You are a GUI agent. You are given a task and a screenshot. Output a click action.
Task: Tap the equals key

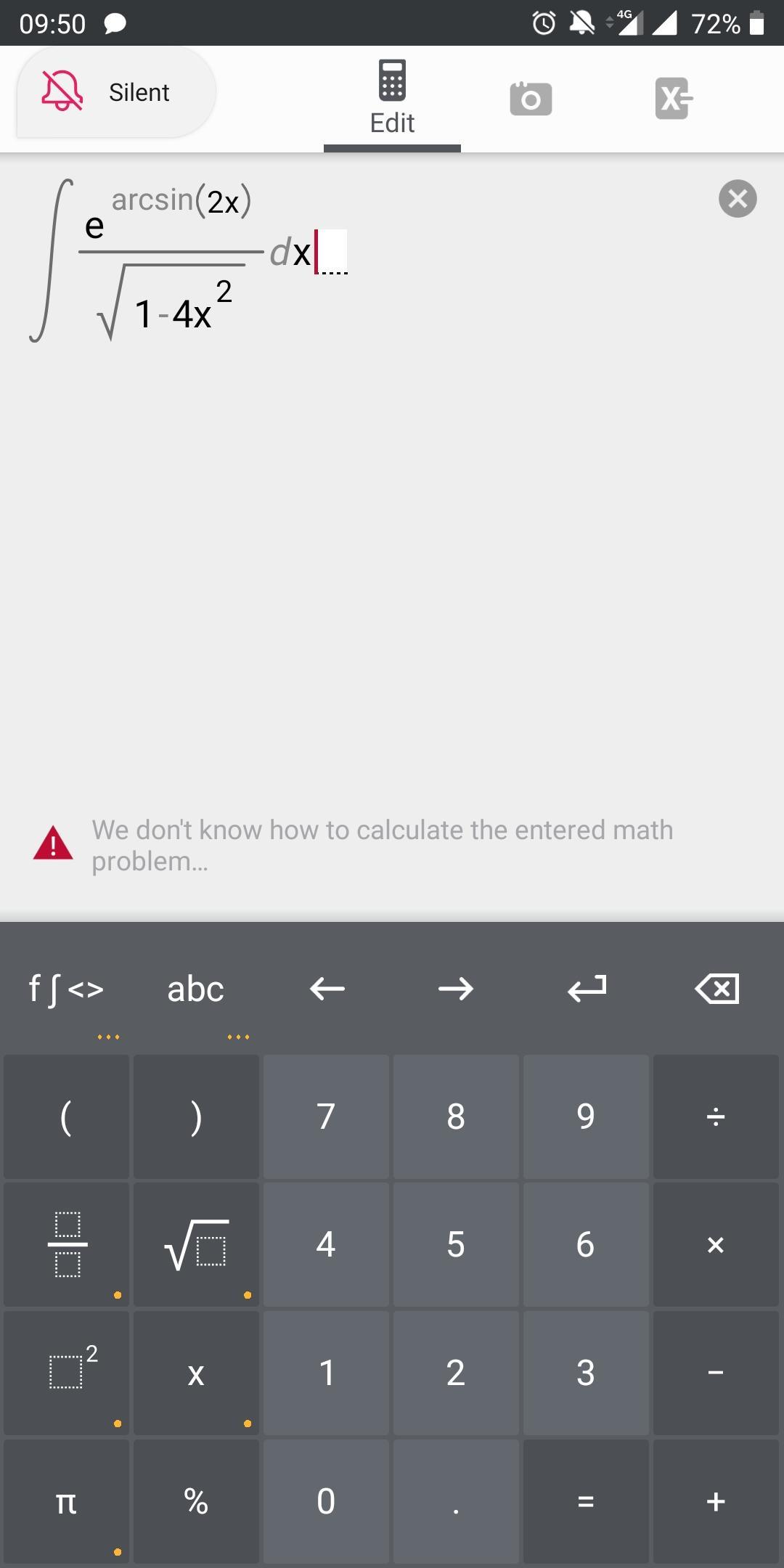[x=586, y=1501]
